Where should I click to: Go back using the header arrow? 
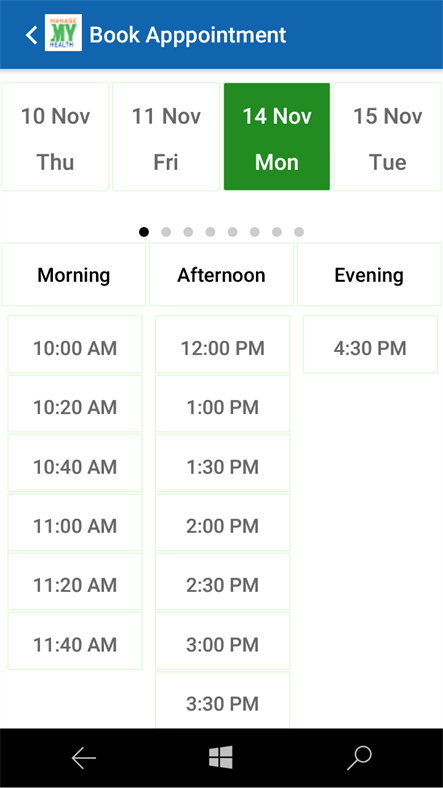(32, 35)
